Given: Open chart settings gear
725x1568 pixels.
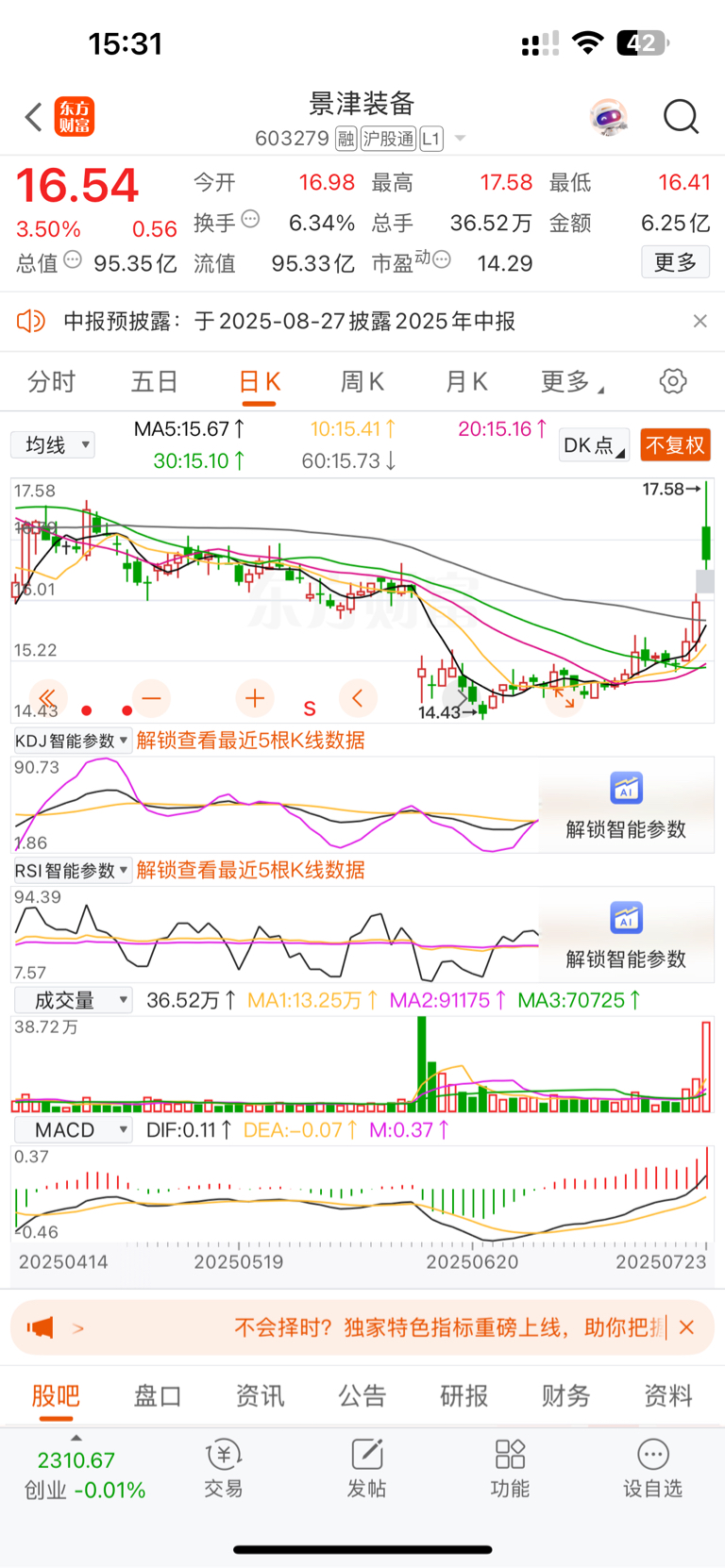Looking at the screenshot, I should 673,381.
